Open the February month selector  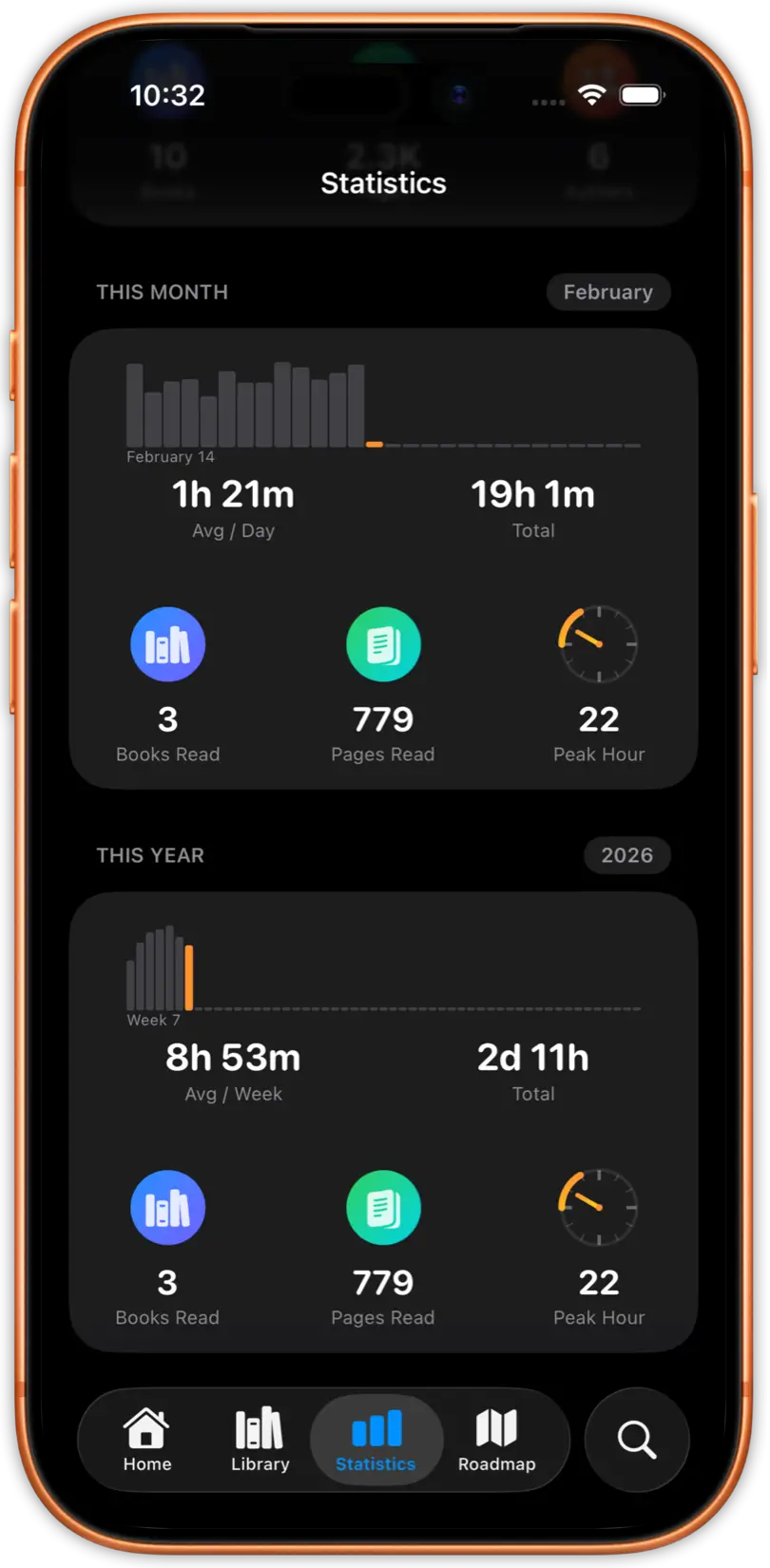click(608, 292)
